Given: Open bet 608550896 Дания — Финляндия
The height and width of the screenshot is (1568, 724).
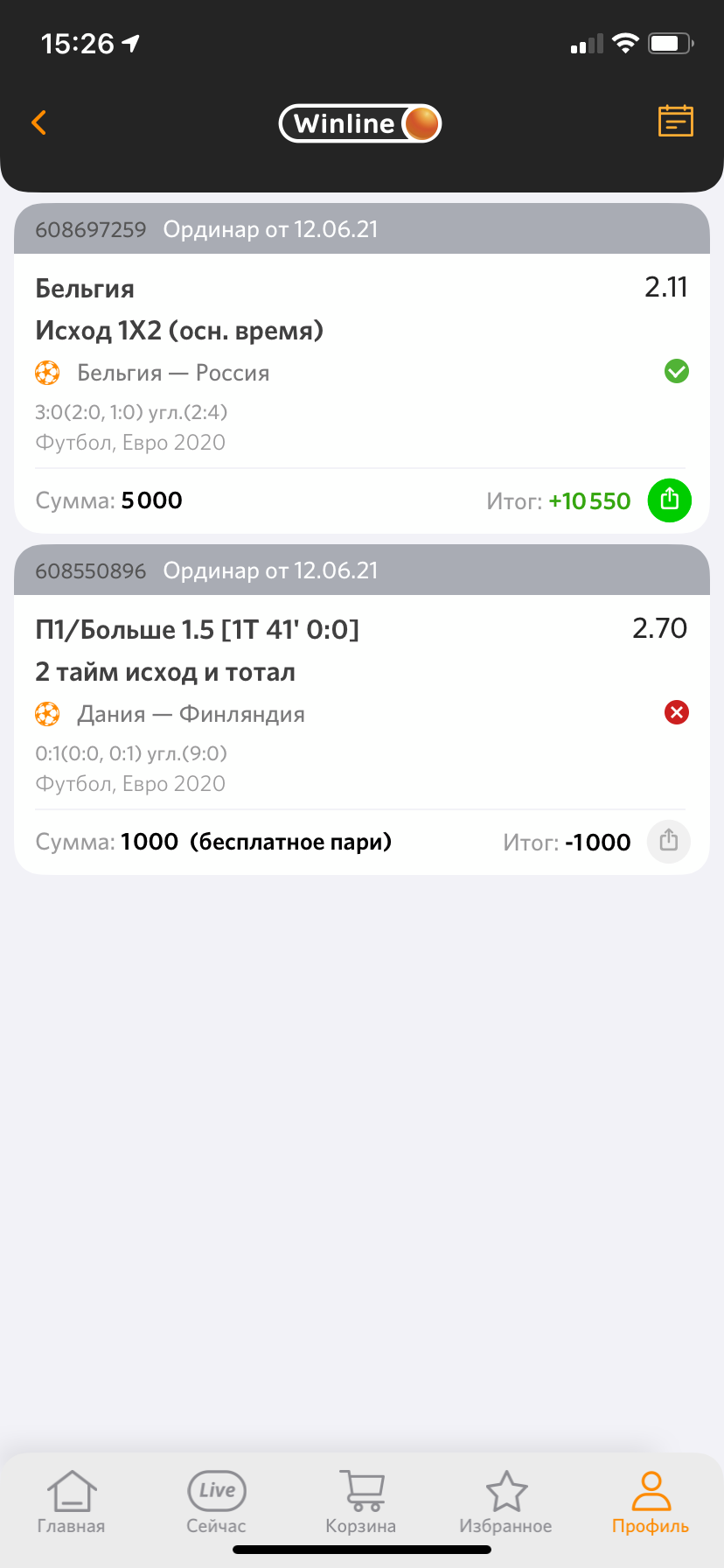Looking at the screenshot, I should [x=362, y=710].
